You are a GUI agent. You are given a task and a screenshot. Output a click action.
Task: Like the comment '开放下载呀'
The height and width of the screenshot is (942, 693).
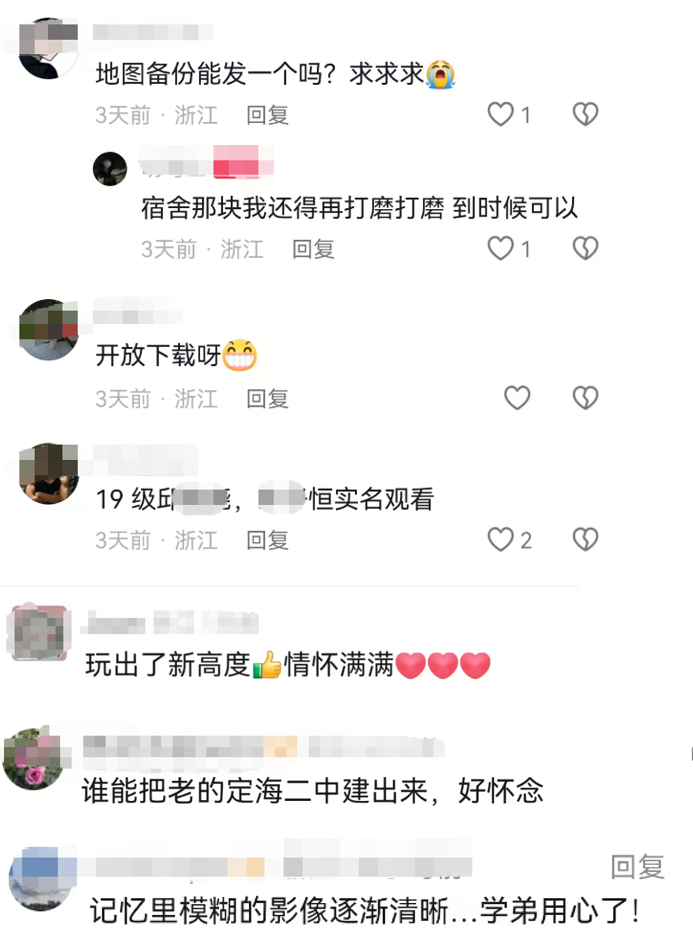click(516, 399)
